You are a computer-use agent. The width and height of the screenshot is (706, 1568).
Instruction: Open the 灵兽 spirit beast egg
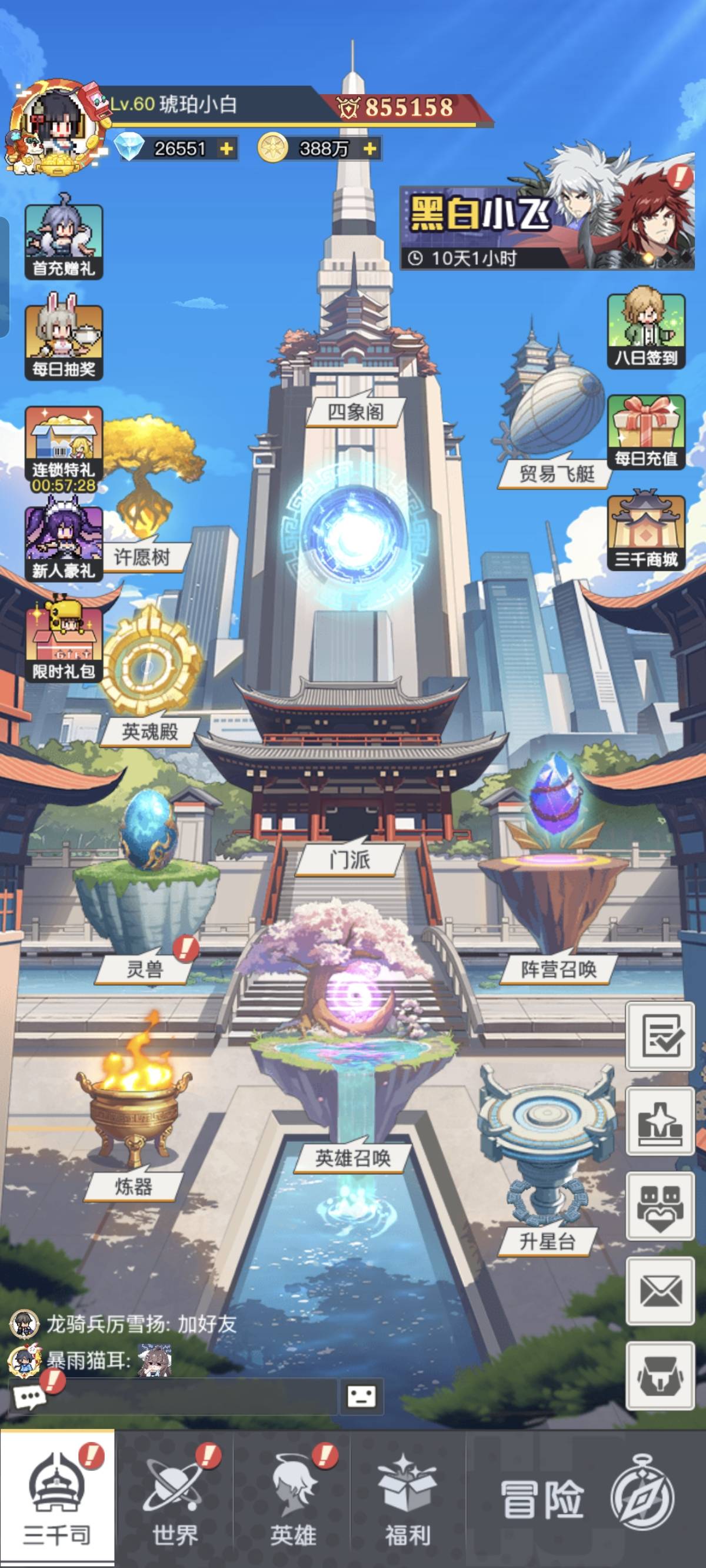[145, 967]
